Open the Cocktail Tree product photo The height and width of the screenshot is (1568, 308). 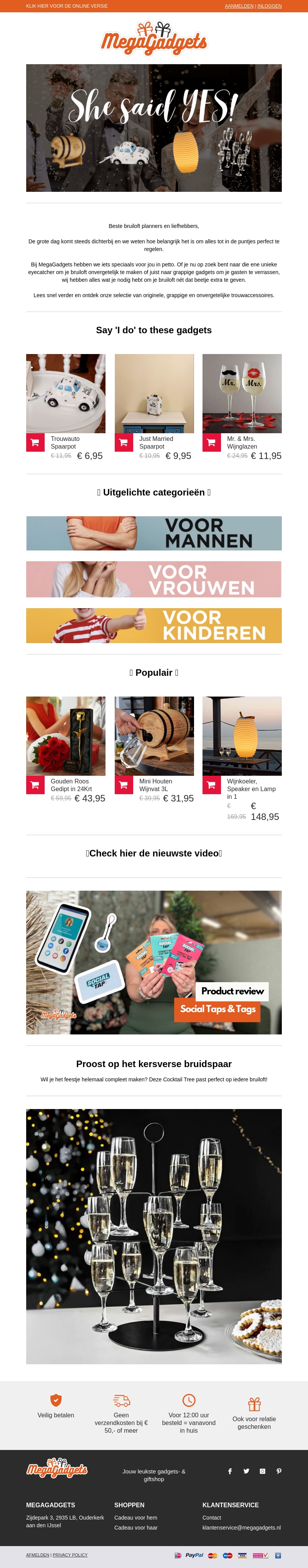tap(154, 1235)
